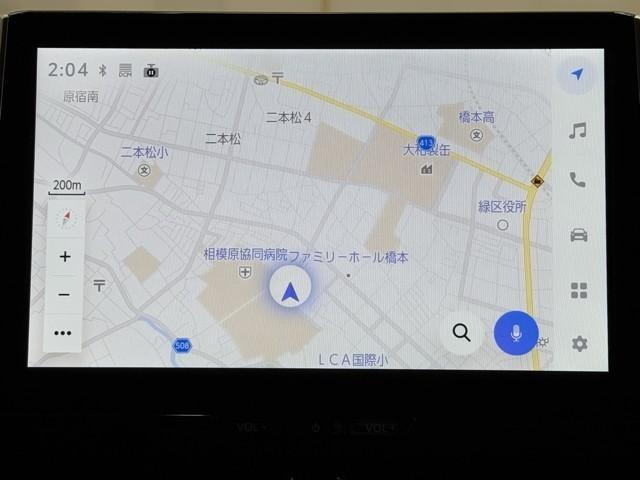Image resolution: width=640 pixels, height=480 pixels.
Task: Open the navigation map tab
Action: tap(577, 75)
